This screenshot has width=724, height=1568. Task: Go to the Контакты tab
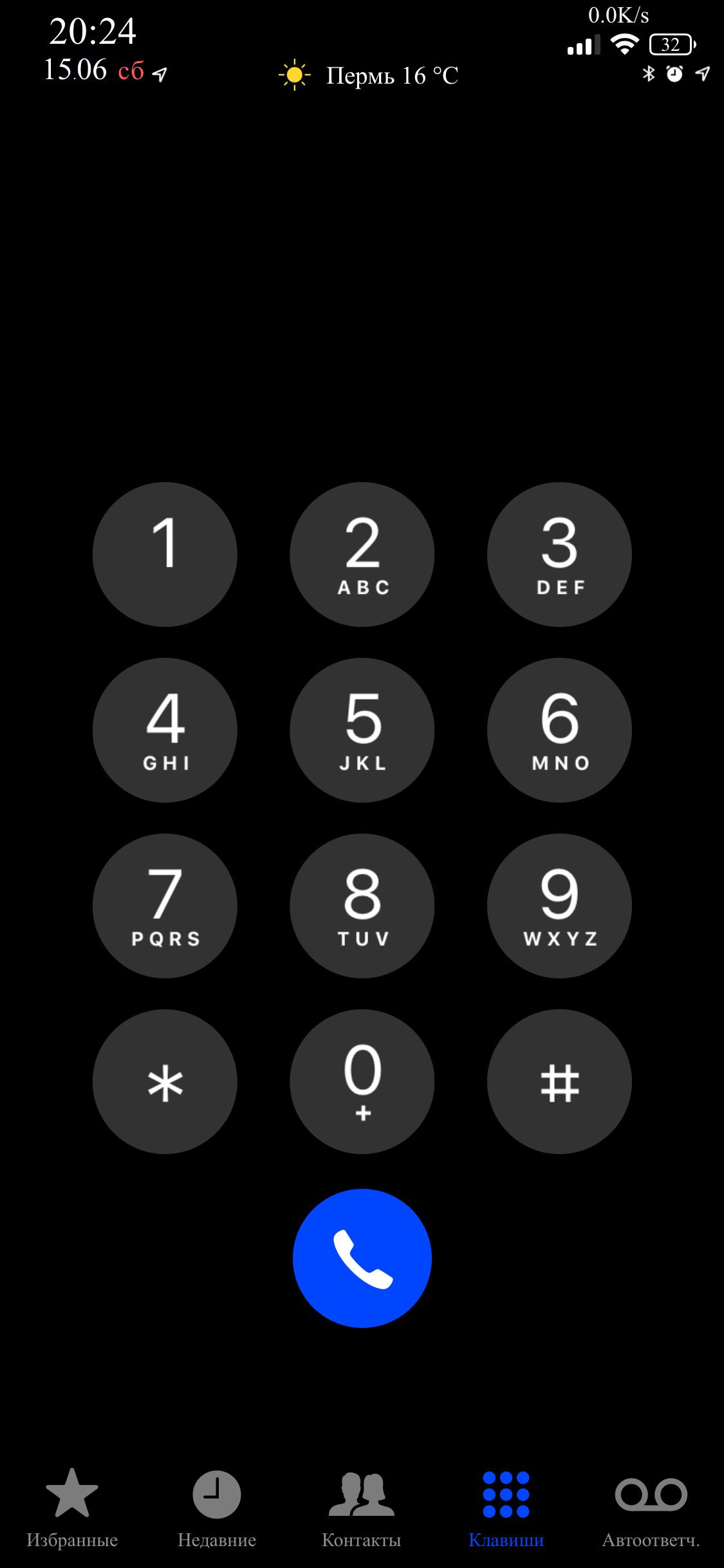click(361, 1507)
